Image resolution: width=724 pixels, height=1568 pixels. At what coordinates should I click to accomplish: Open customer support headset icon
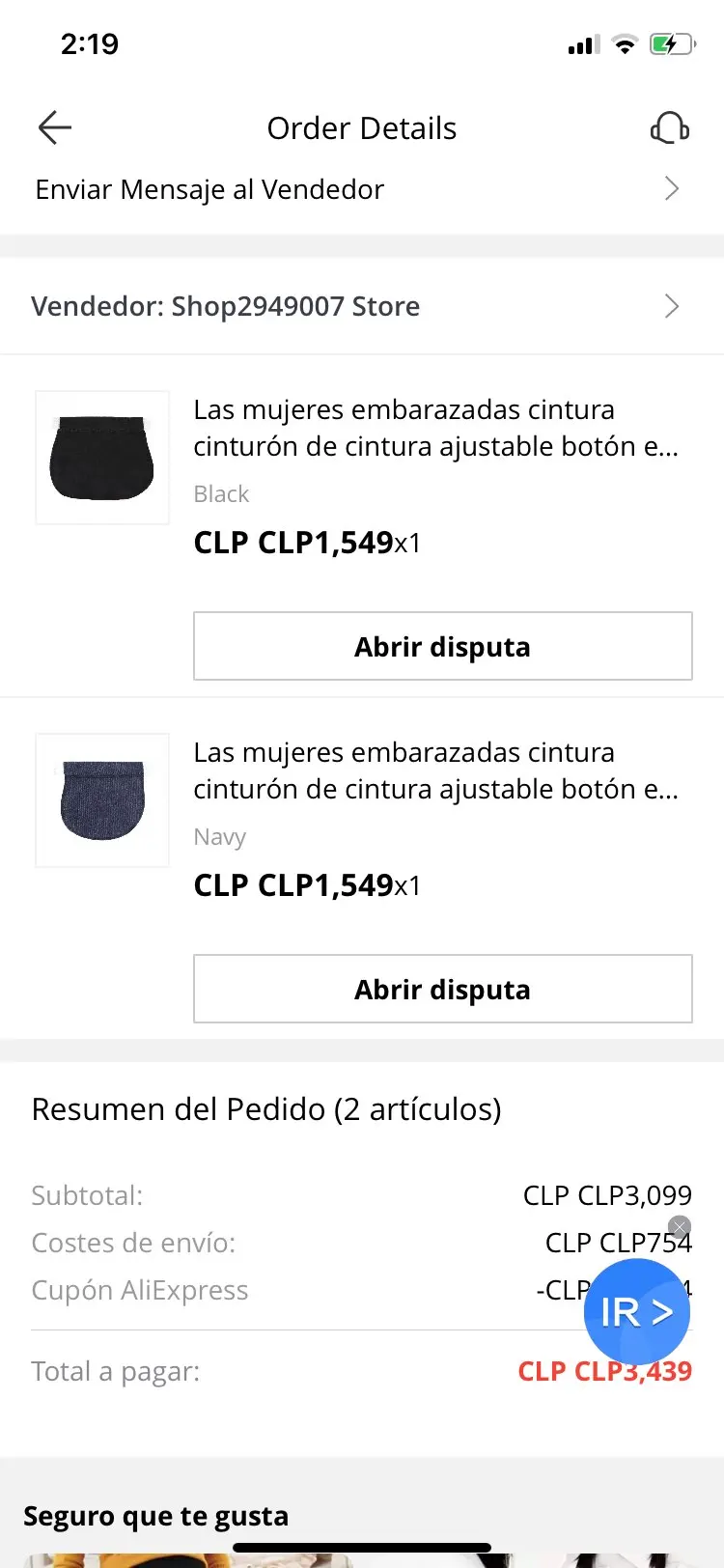669,127
